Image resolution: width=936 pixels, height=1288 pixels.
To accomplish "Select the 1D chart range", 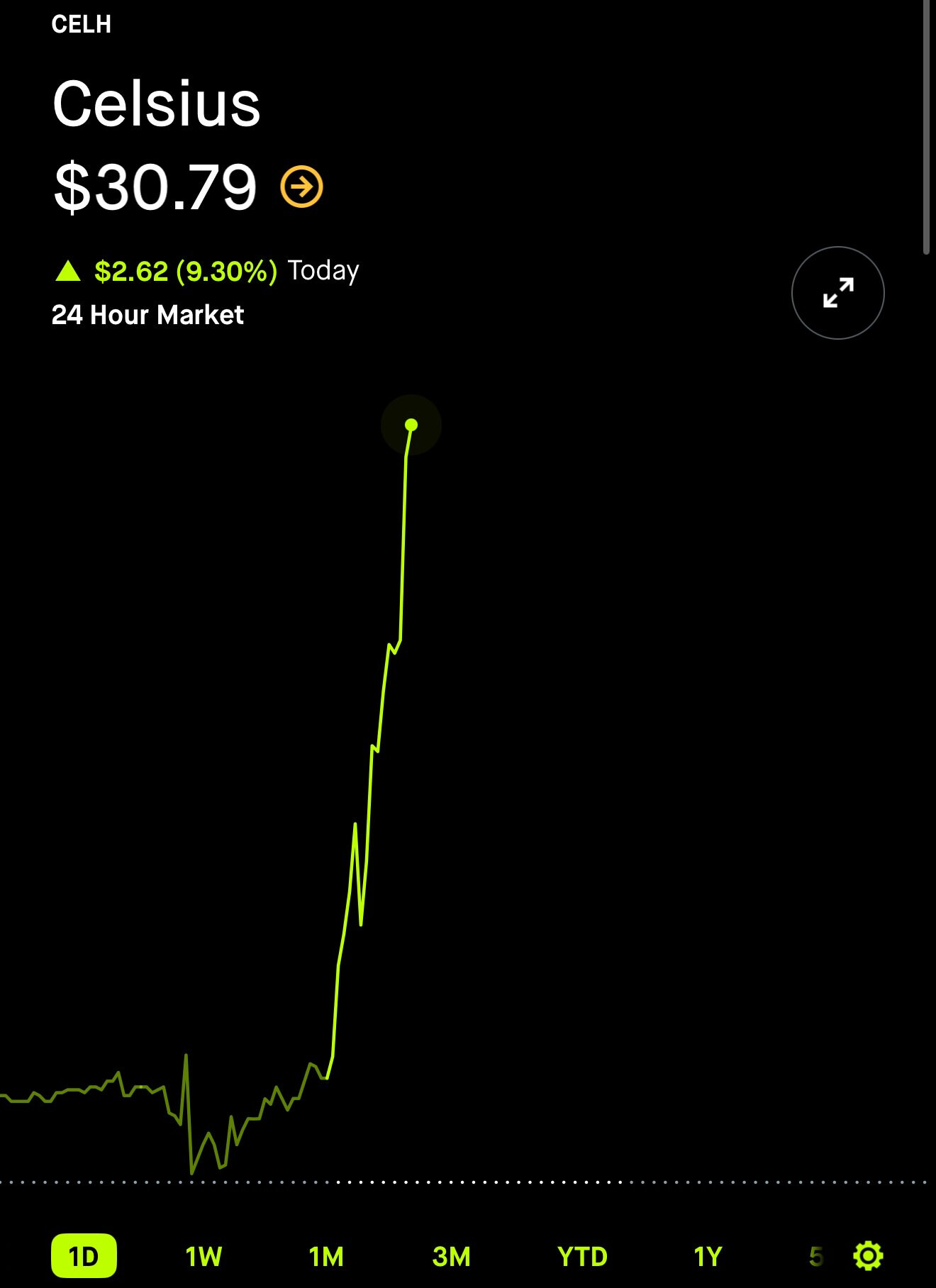I will pos(84,1256).
